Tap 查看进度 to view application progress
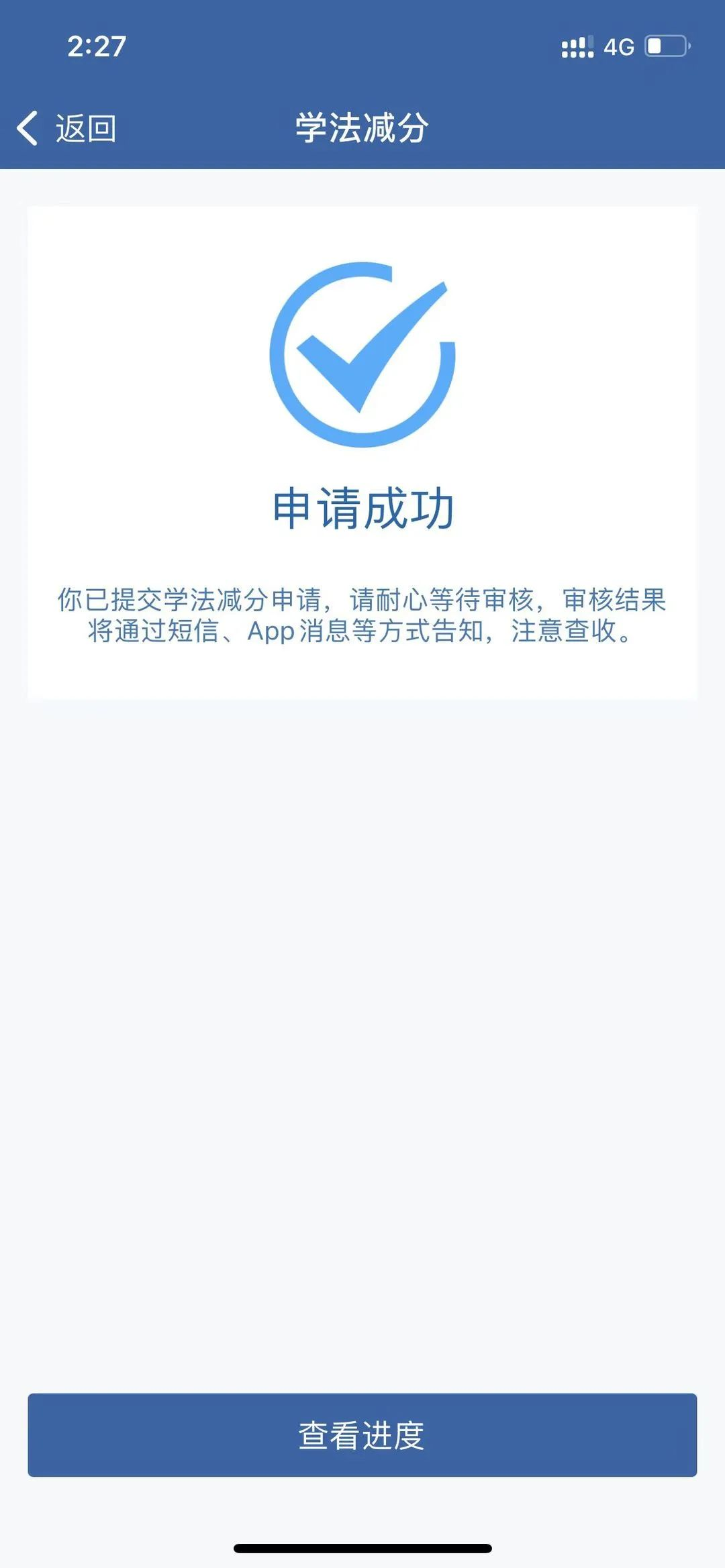 [362, 1434]
